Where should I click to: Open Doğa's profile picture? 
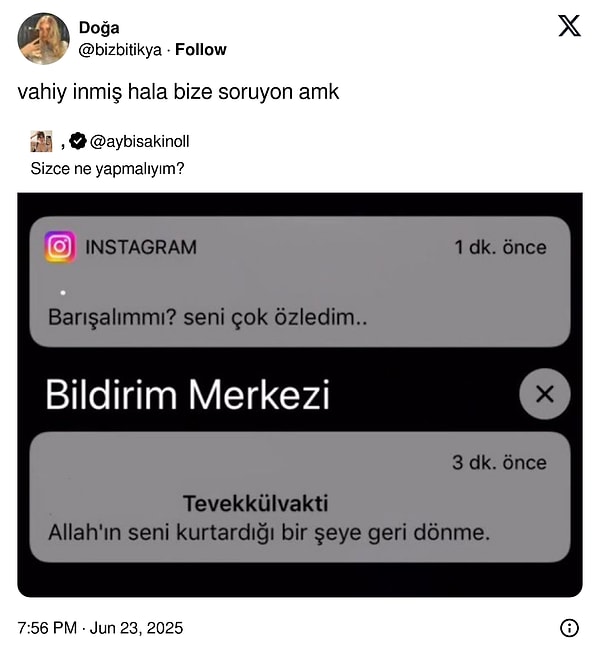point(43,39)
